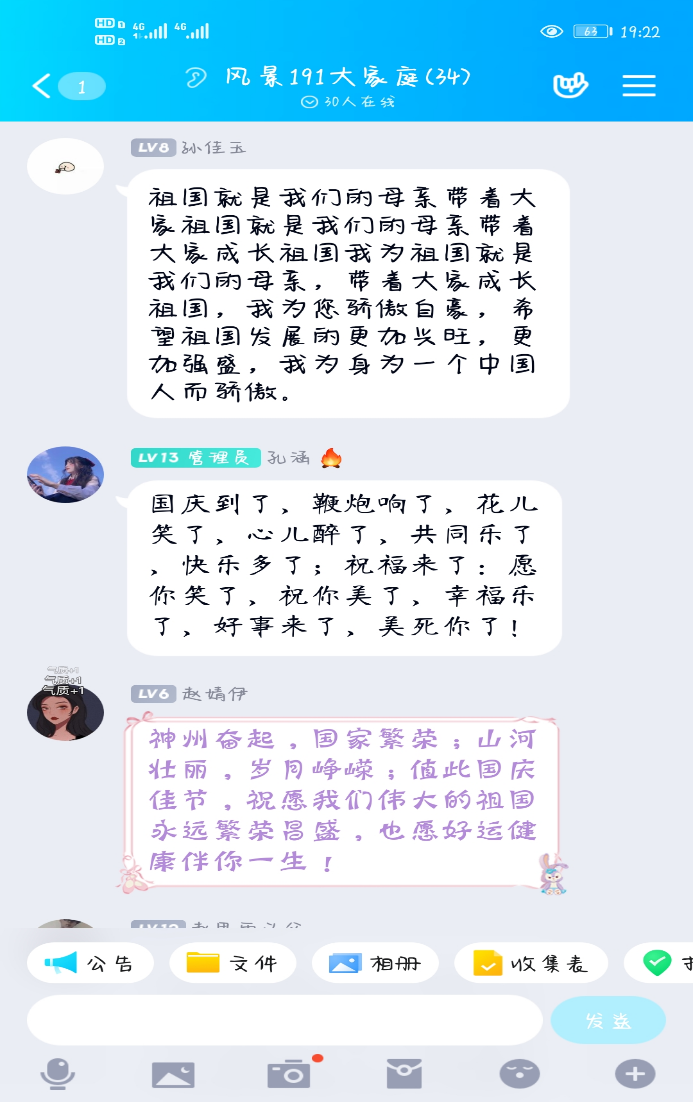Open the camera to take a photo
The width and height of the screenshot is (693, 1102).
[289, 1075]
